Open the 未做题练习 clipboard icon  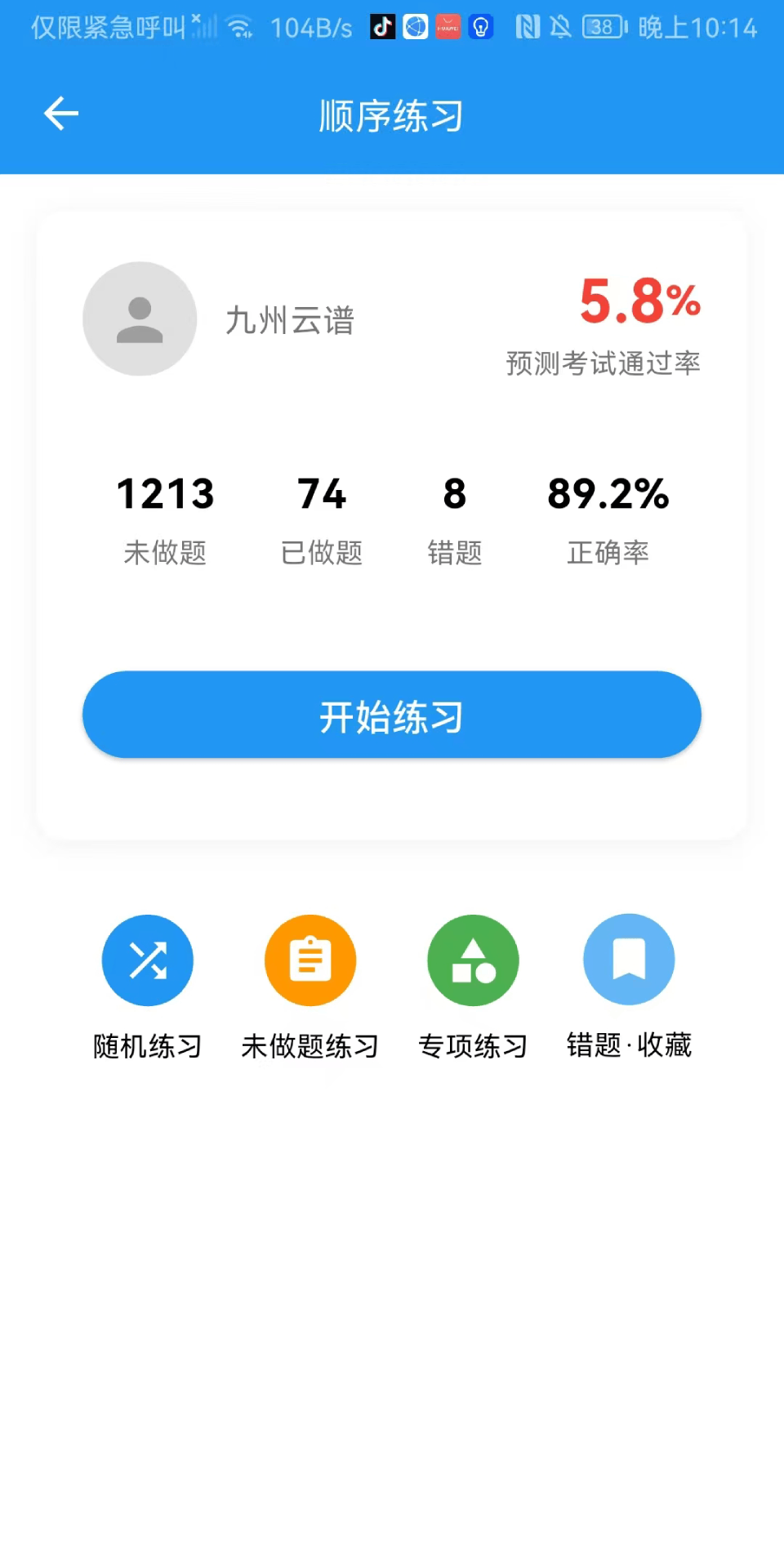[310, 960]
